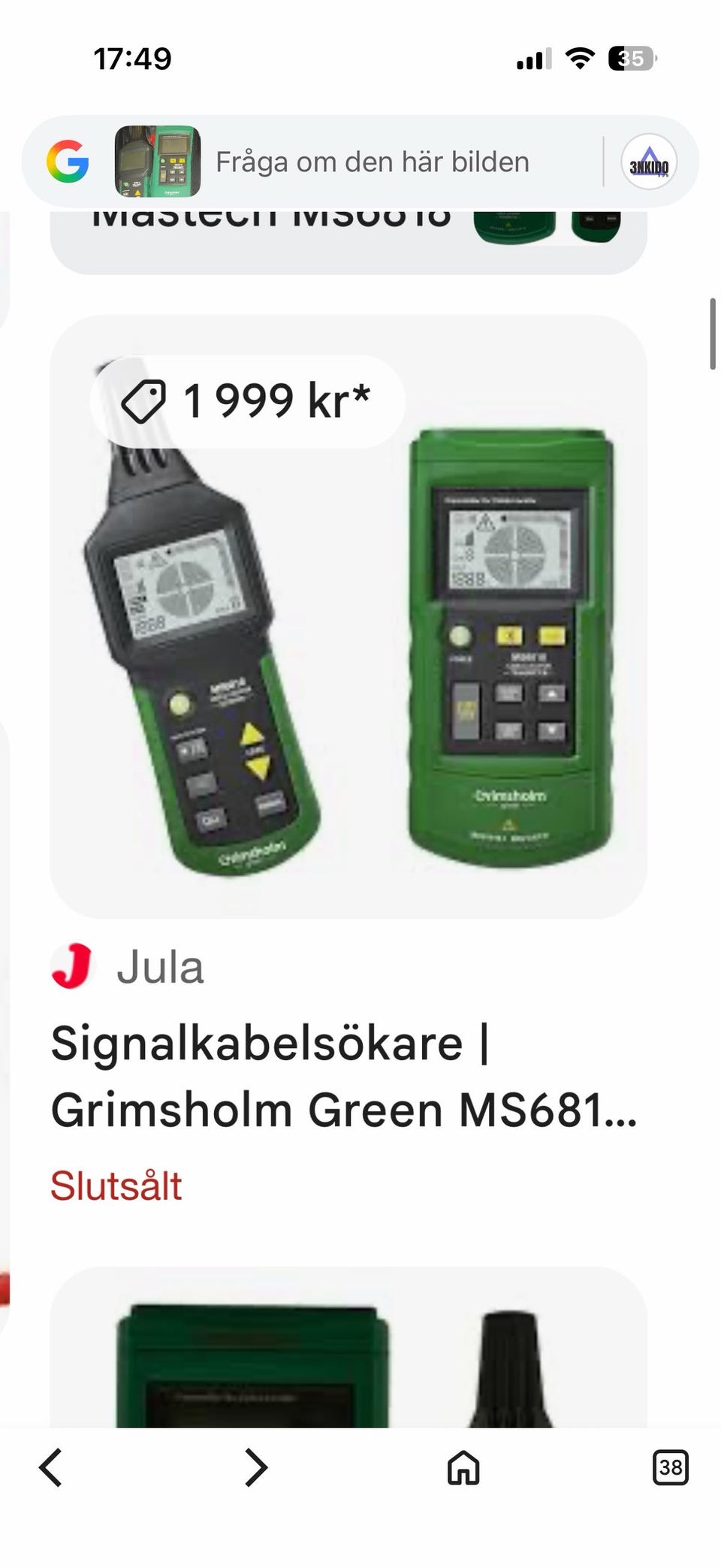Go back to the previous page
The height and width of the screenshot is (1568, 721).
(x=51, y=1467)
